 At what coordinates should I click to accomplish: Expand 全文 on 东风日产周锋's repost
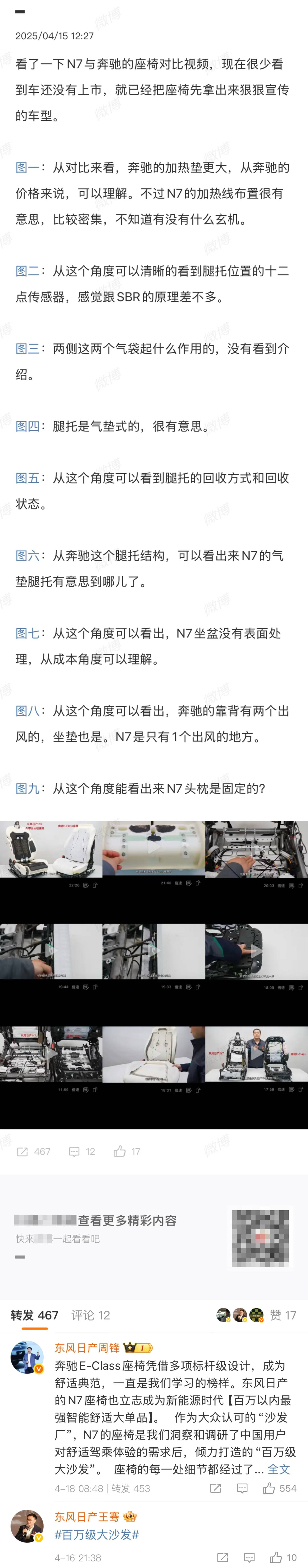pos(279,1469)
